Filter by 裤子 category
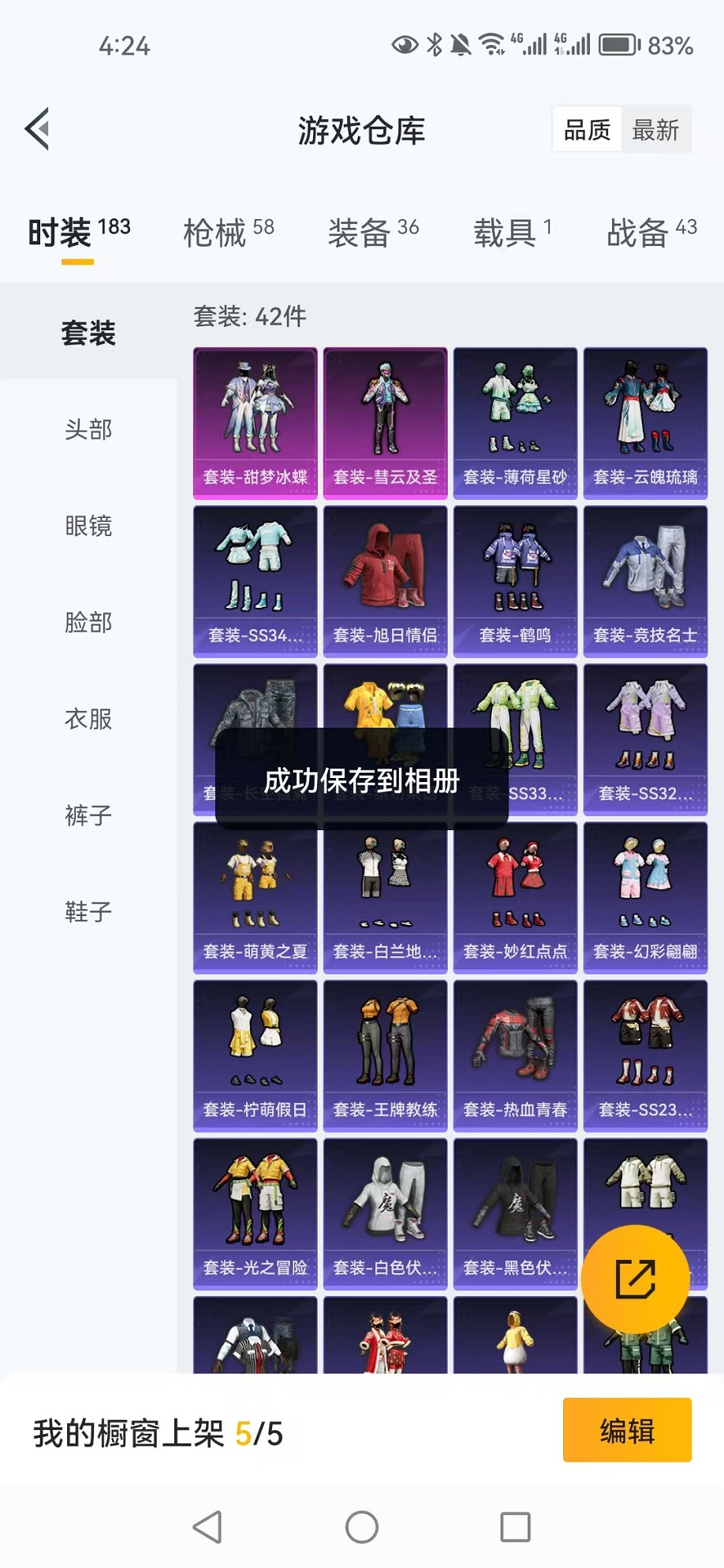 [x=88, y=815]
